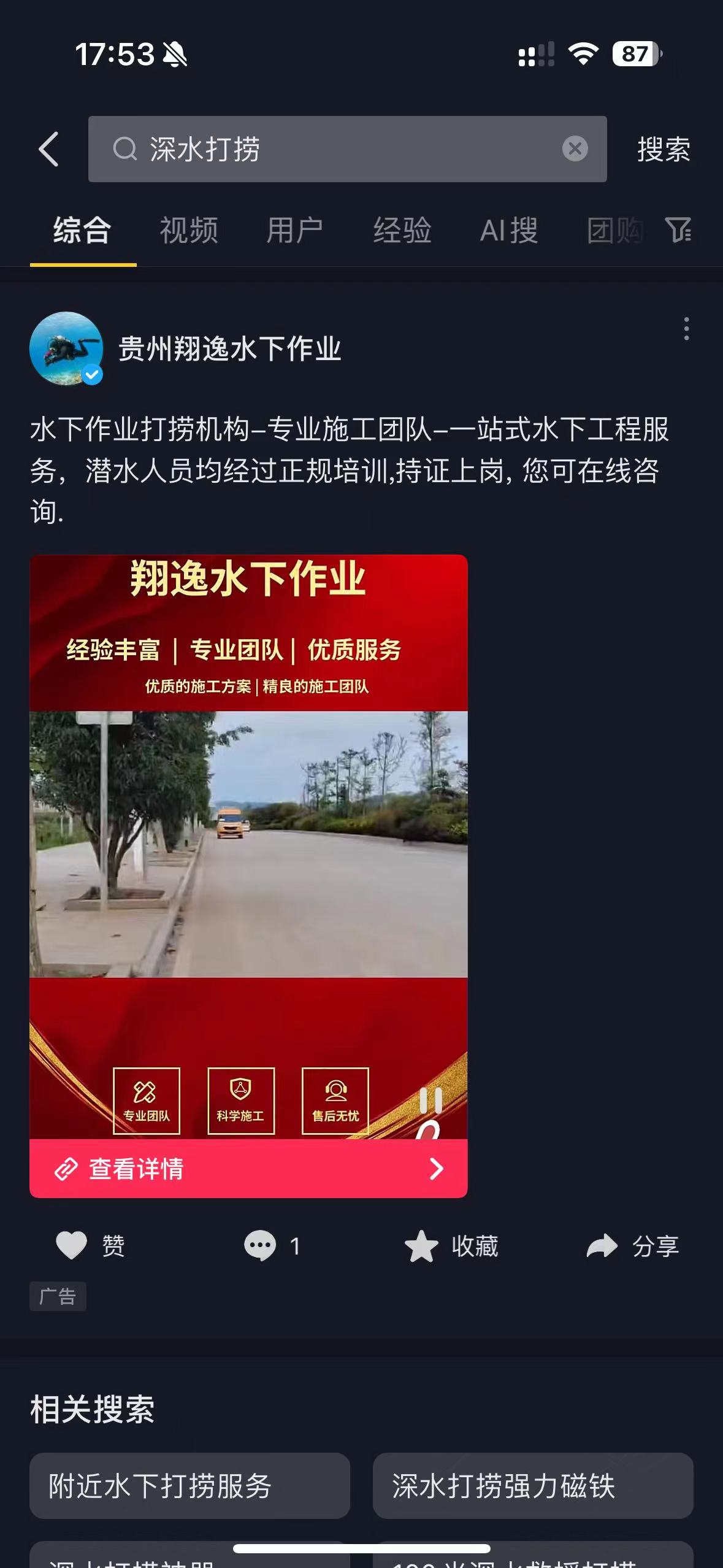Search related 附近水下打捞服务
723x1568 pixels.
(189, 1486)
